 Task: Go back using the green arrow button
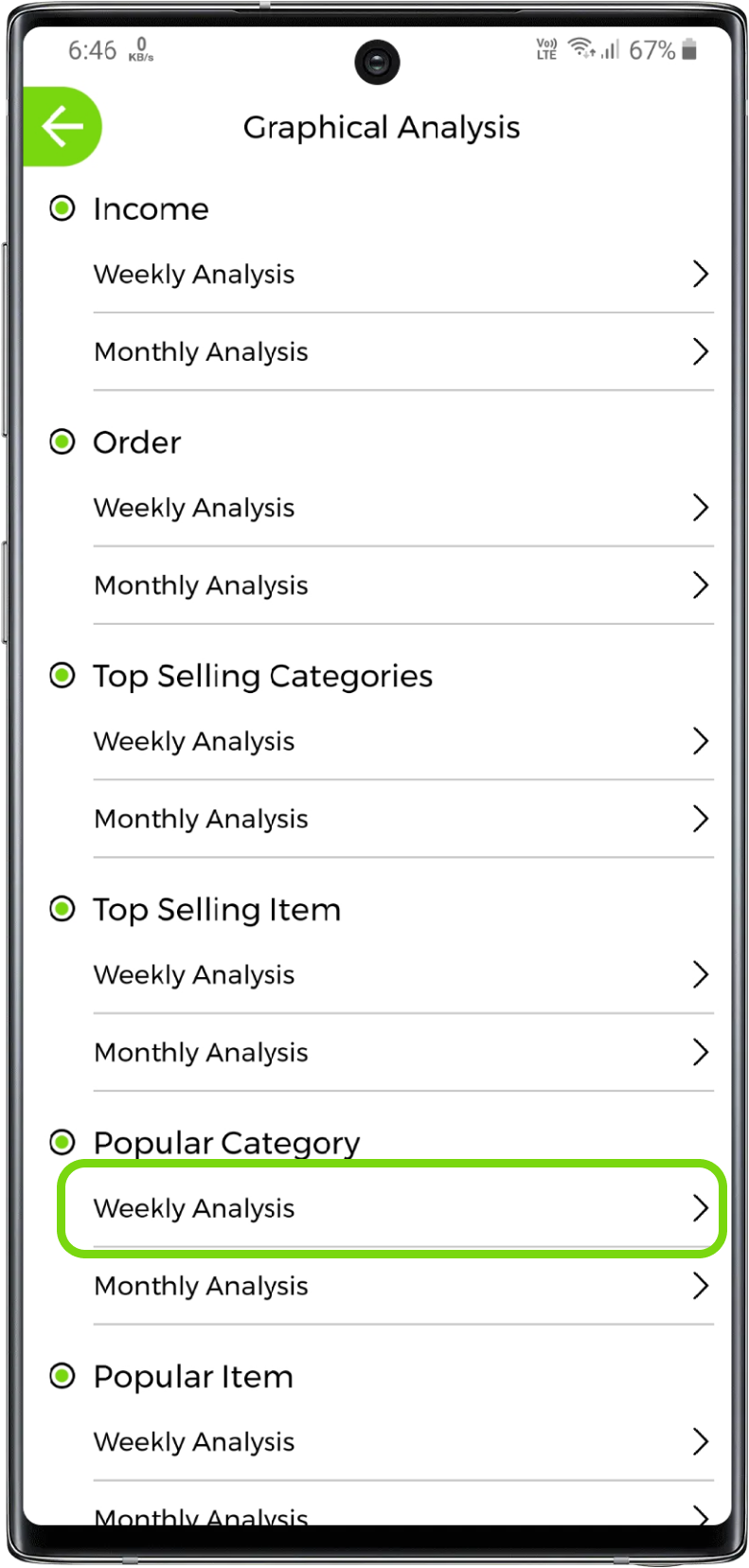point(62,127)
